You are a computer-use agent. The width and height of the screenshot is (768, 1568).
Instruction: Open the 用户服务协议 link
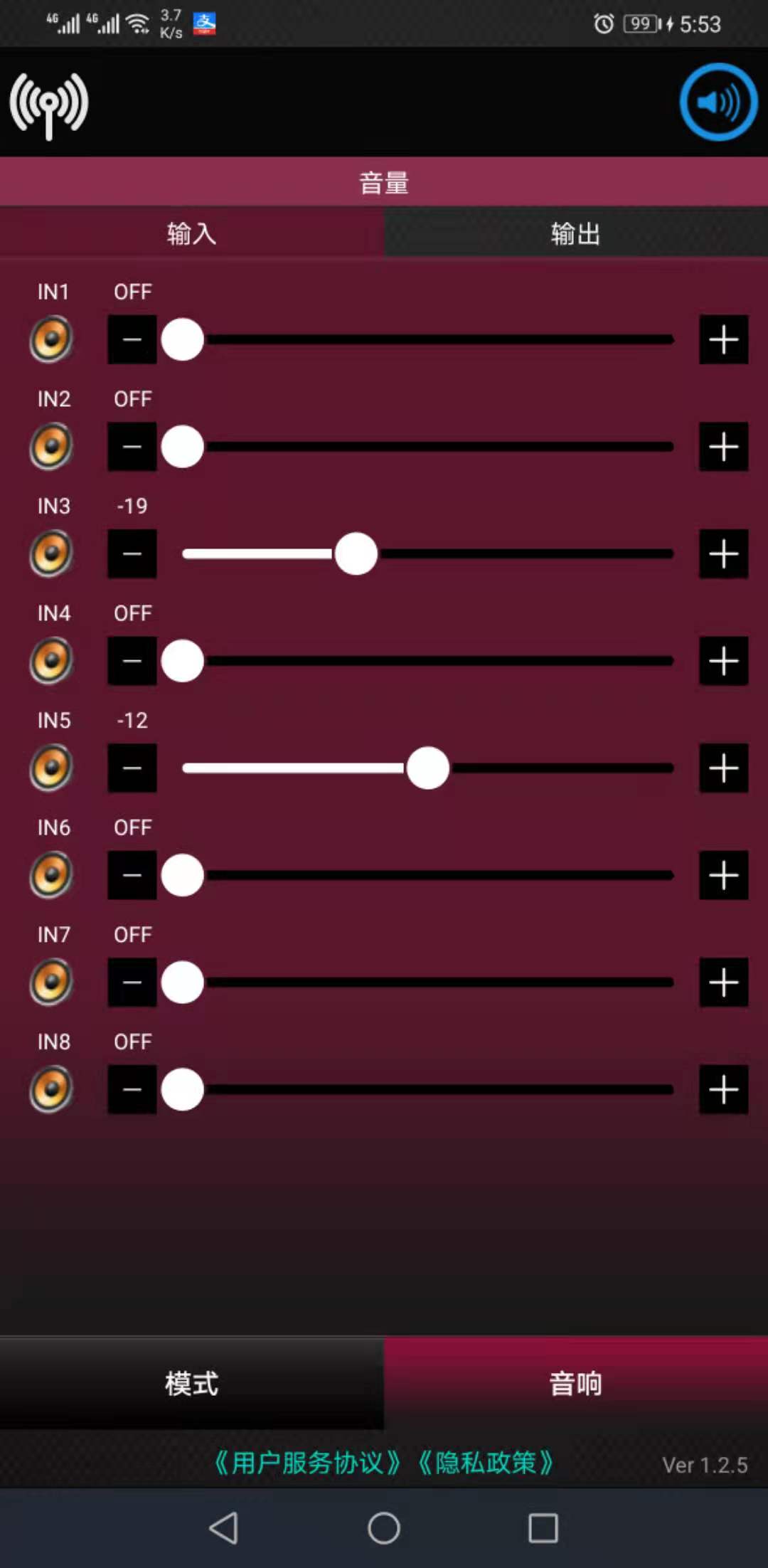coord(307,1463)
